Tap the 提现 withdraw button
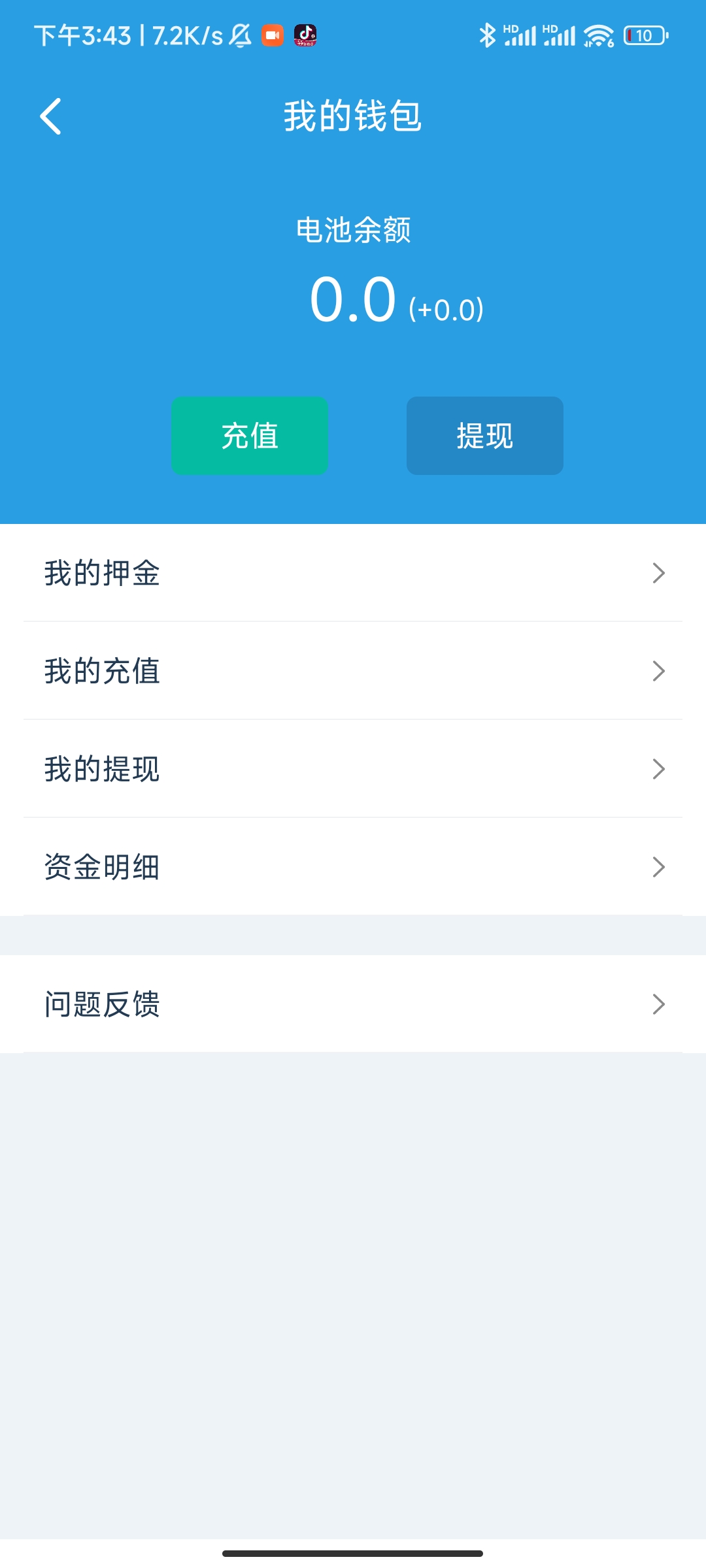This screenshot has height=1568, width=706. (x=484, y=436)
